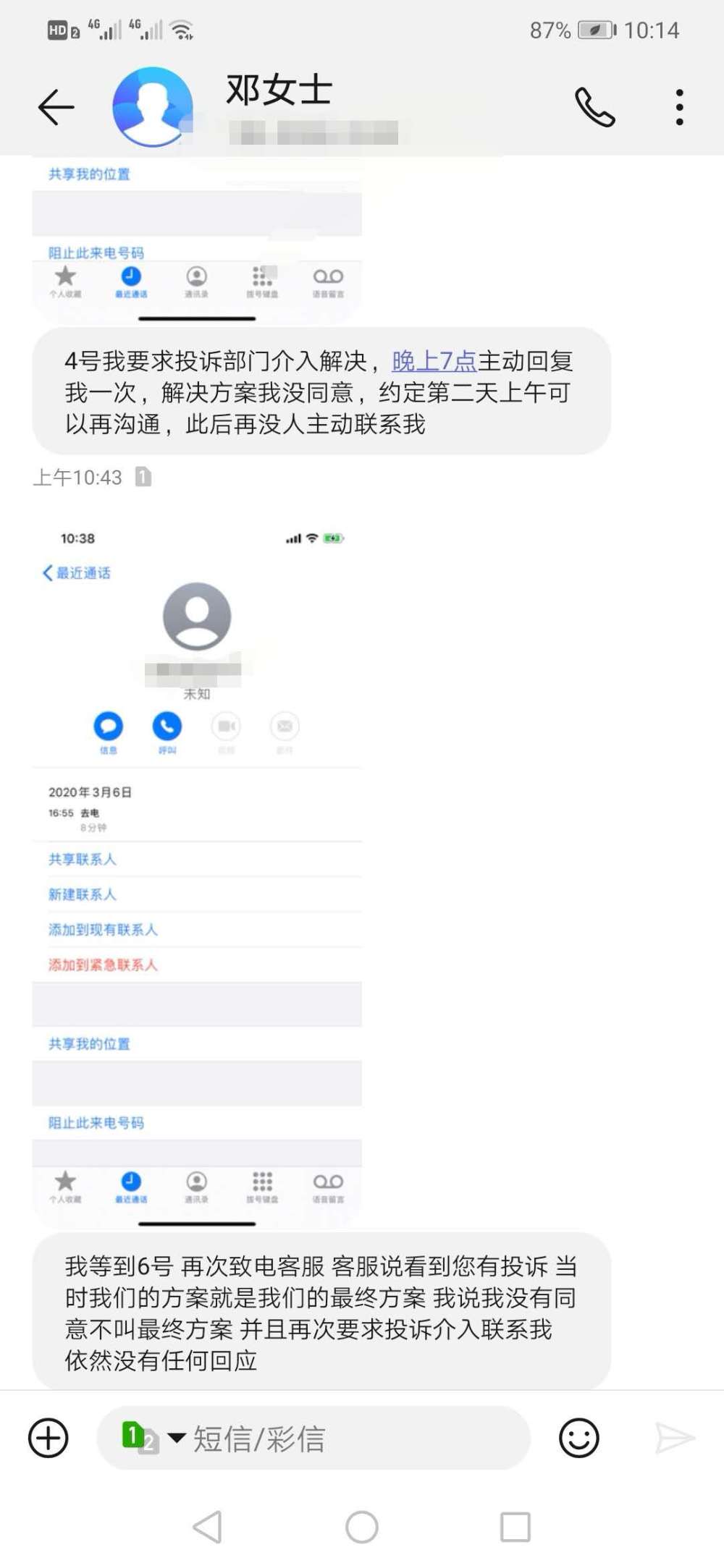Open the recent apps view

pos(515,1527)
